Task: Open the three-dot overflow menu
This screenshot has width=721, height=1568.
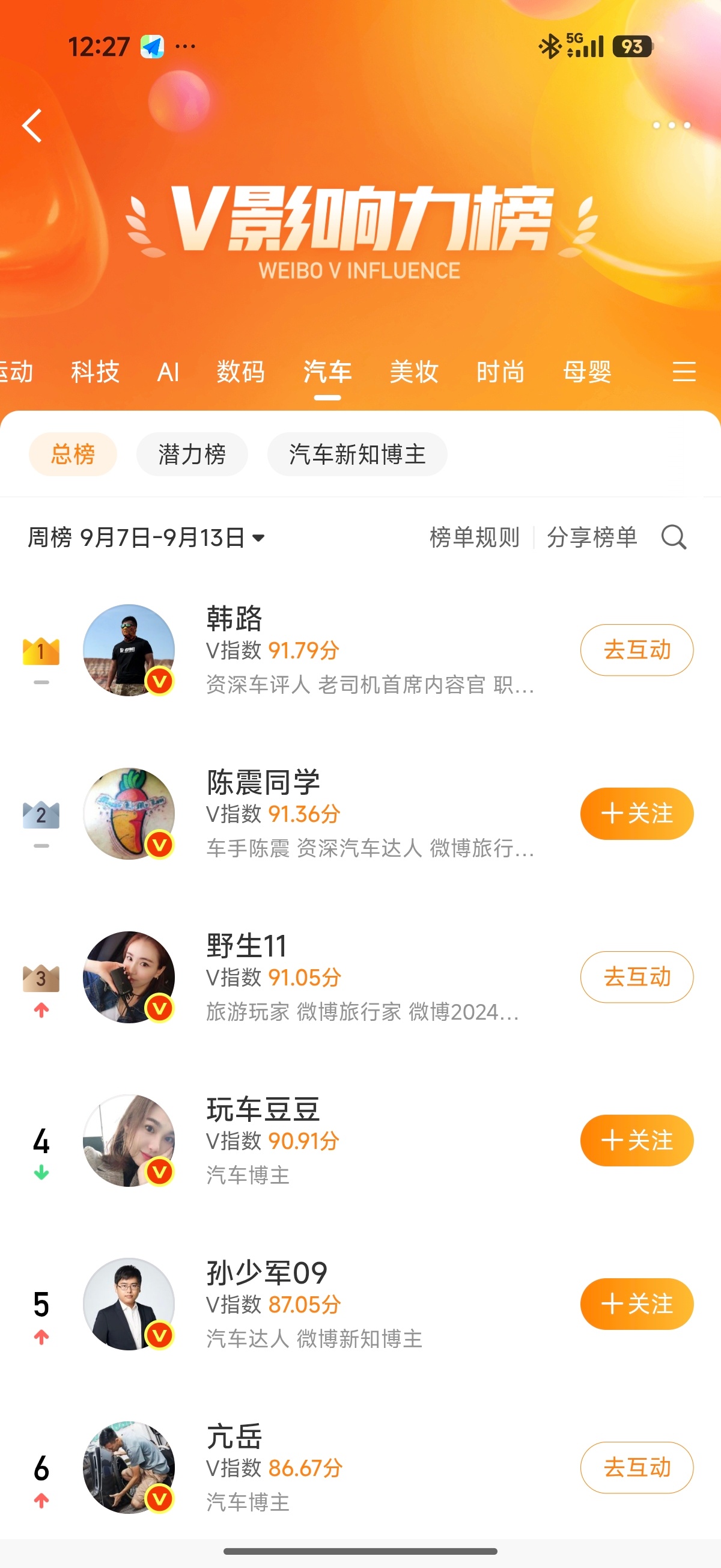Action: tap(671, 126)
